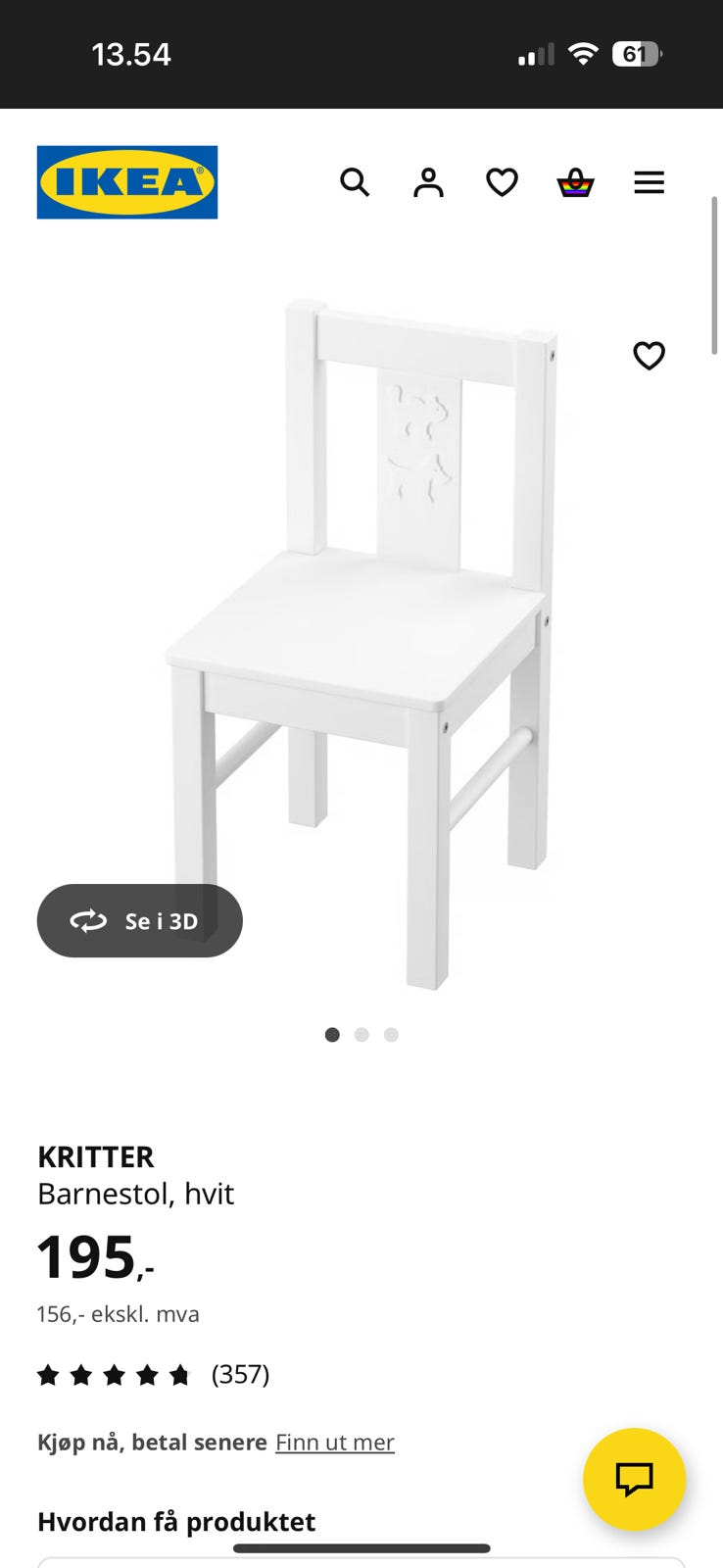Tap the Finn ut mer link
This screenshot has height=1568, width=723.
[334, 1443]
